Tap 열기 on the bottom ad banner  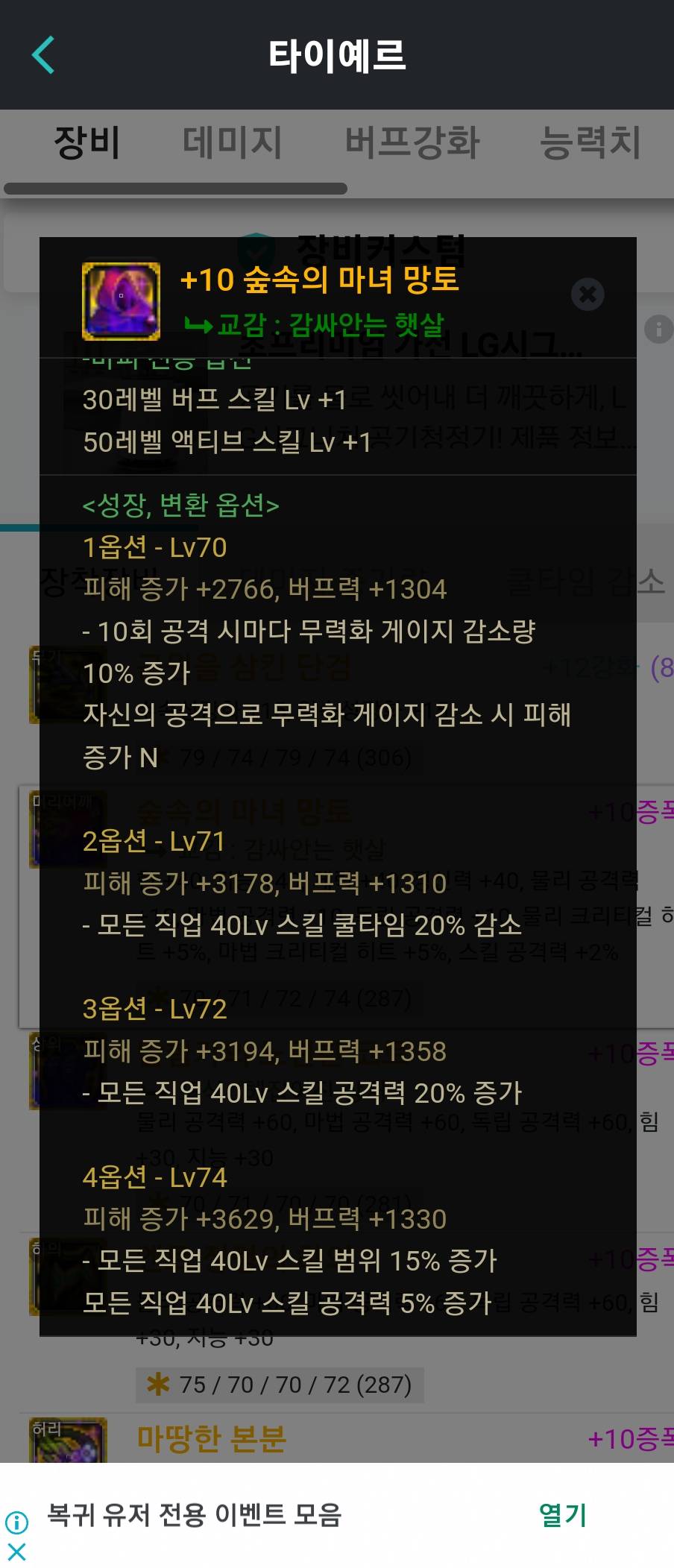[x=563, y=1514]
